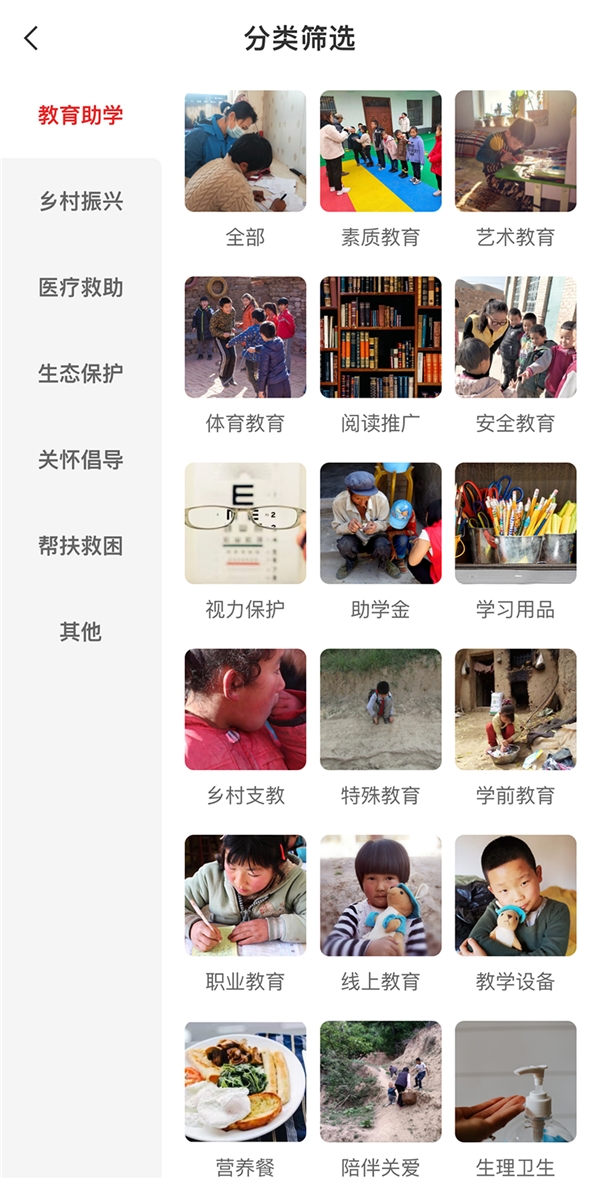Open the 全部 tile
Screen dimensions: 600x1193
pos(245,152)
